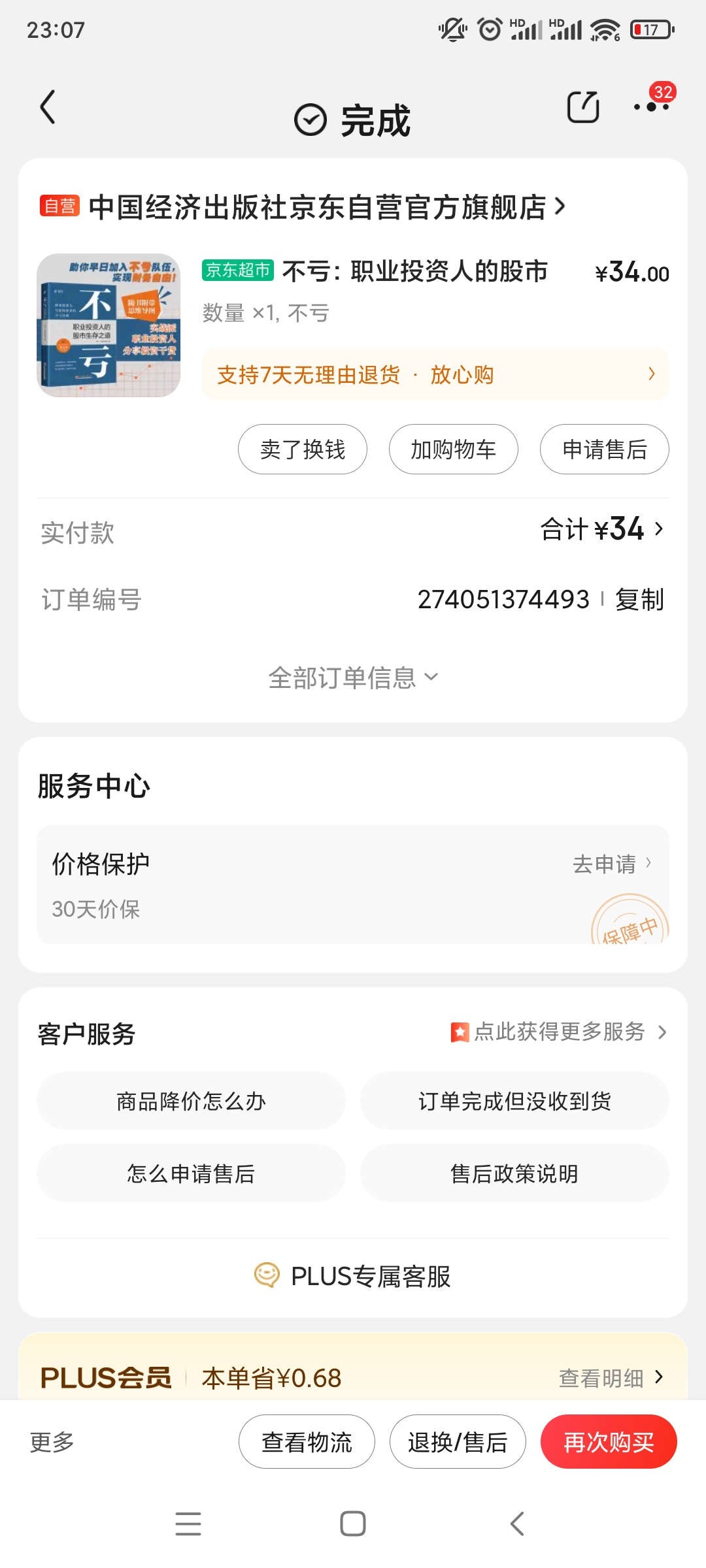The image size is (706, 1568).
Task: Buy again with 再次购买
Action: [x=609, y=1442]
